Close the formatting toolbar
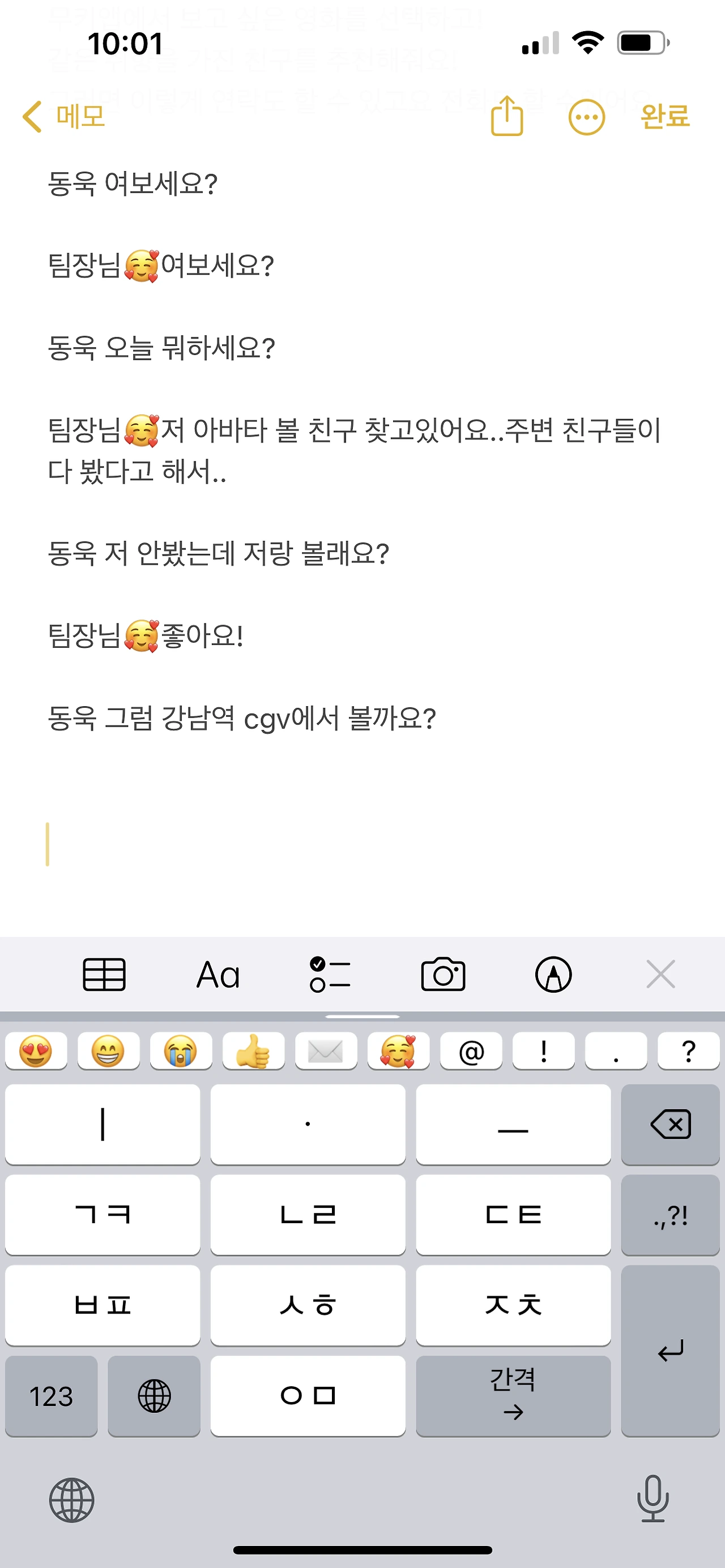 (x=660, y=975)
